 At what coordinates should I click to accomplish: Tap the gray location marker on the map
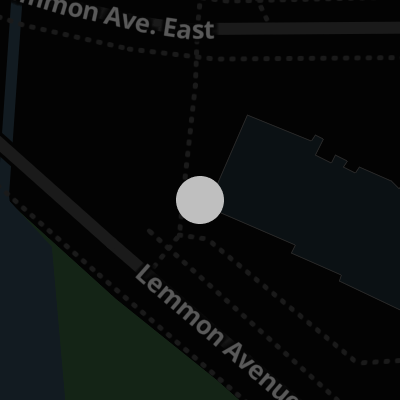[200, 200]
